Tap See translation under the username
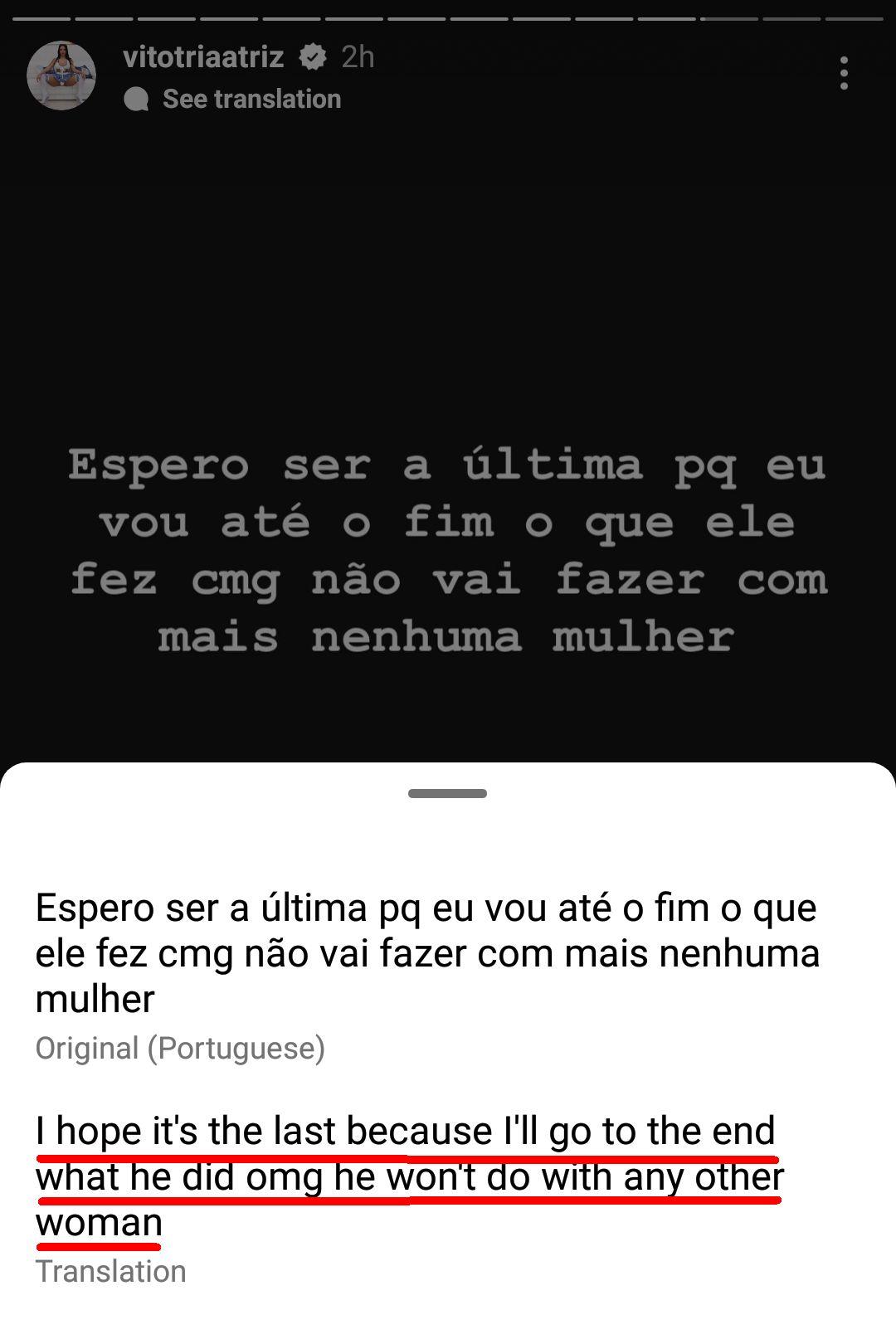 point(251,99)
